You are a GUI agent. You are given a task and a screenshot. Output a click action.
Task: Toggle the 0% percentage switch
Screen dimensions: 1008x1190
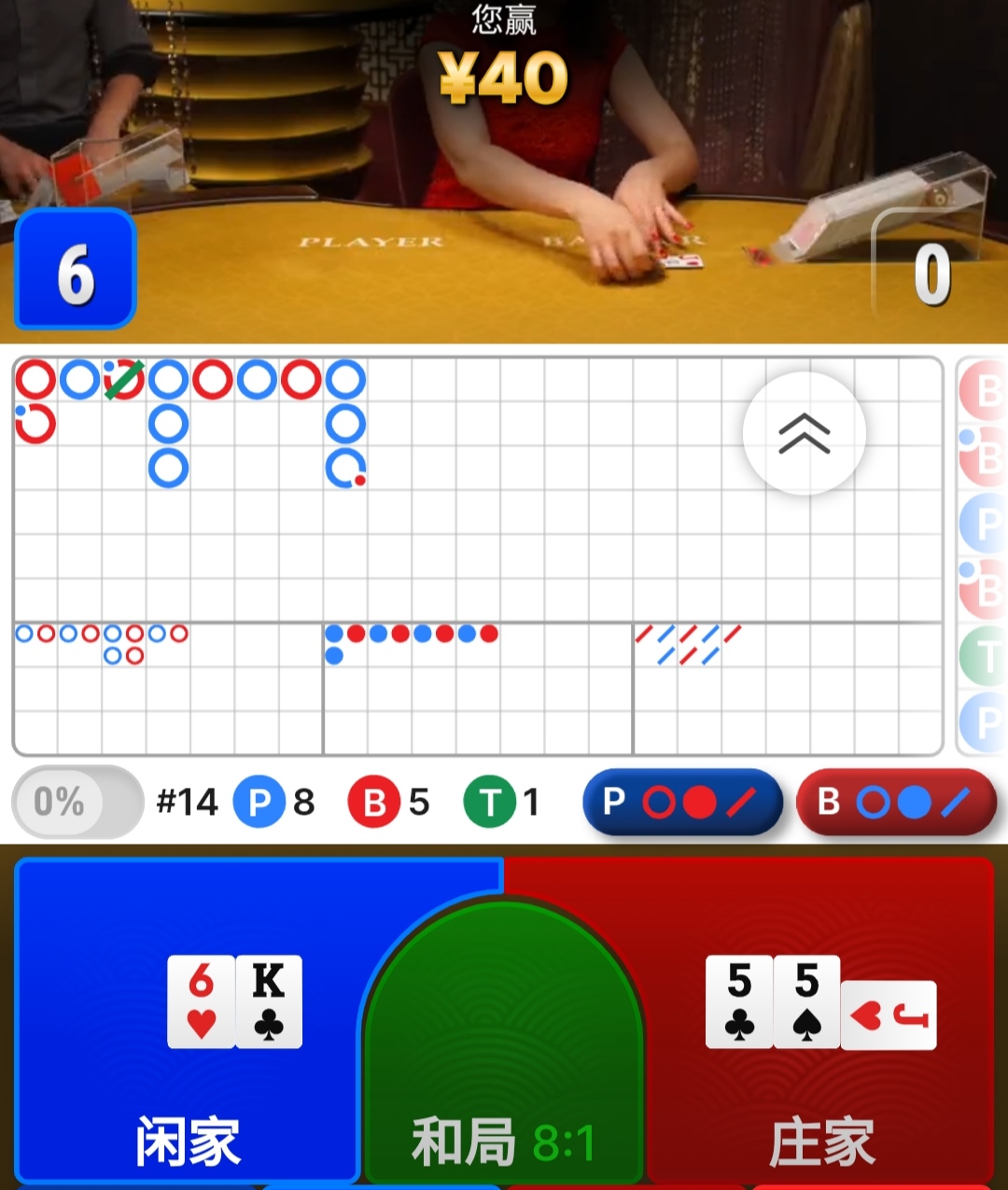click(x=77, y=802)
